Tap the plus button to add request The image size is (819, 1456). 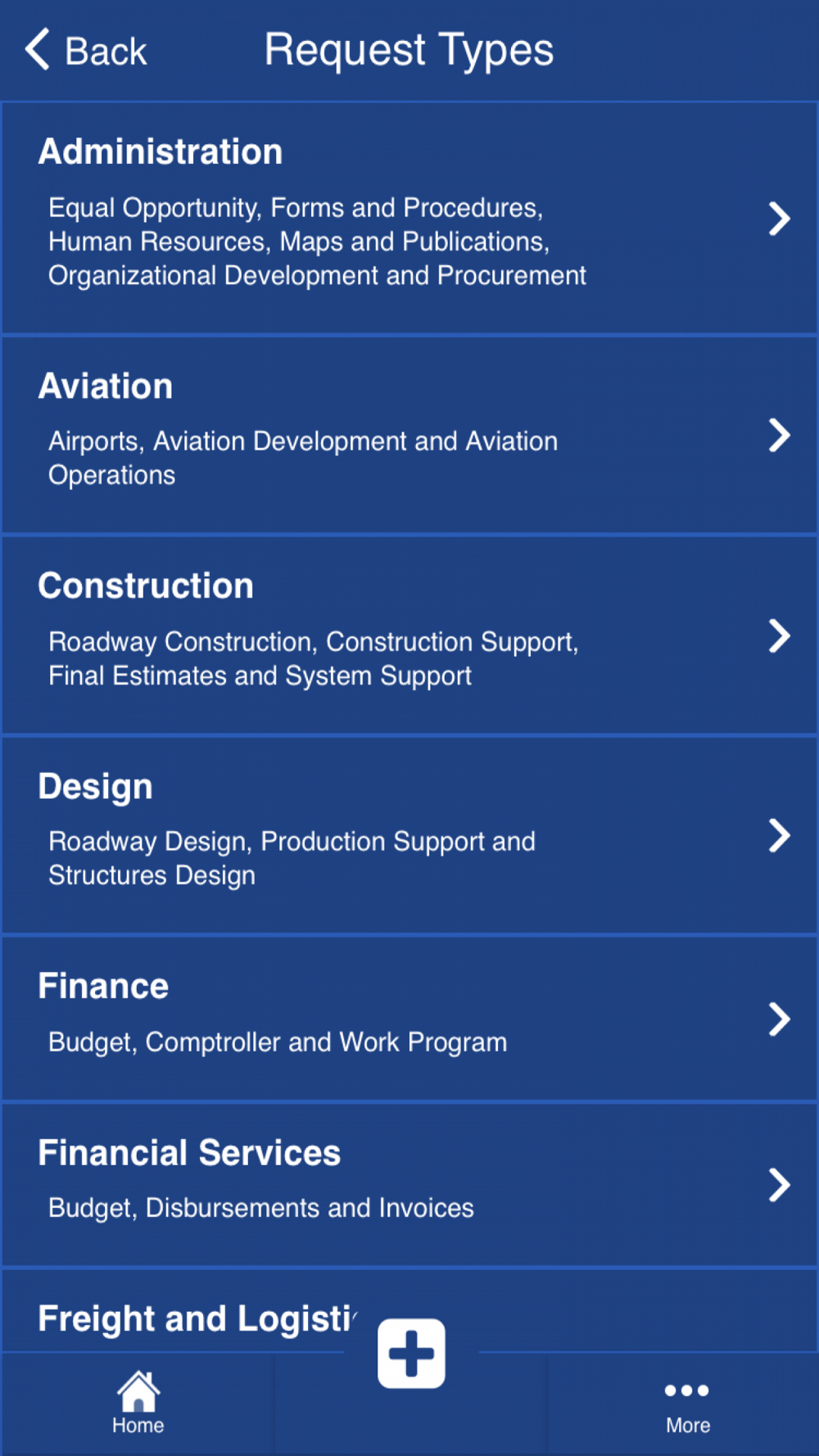coord(411,1353)
